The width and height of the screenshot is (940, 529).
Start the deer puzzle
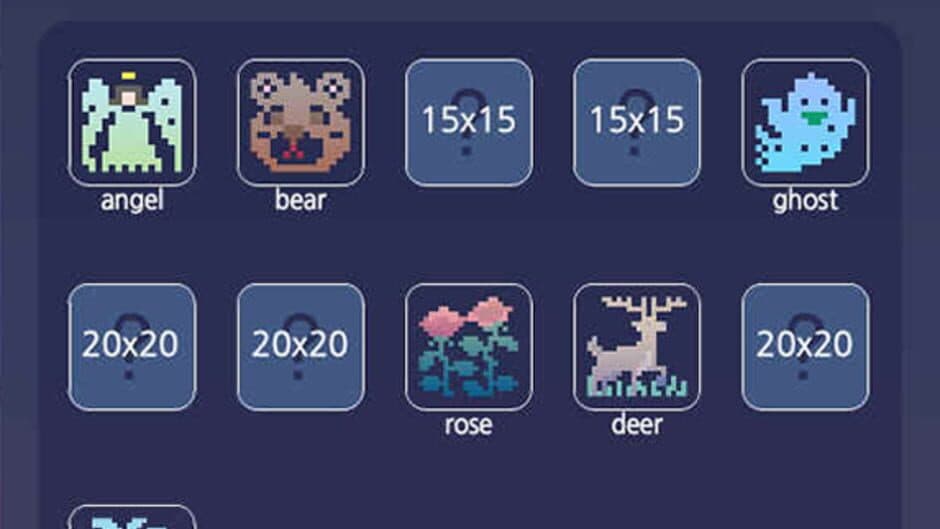[637, 347]
